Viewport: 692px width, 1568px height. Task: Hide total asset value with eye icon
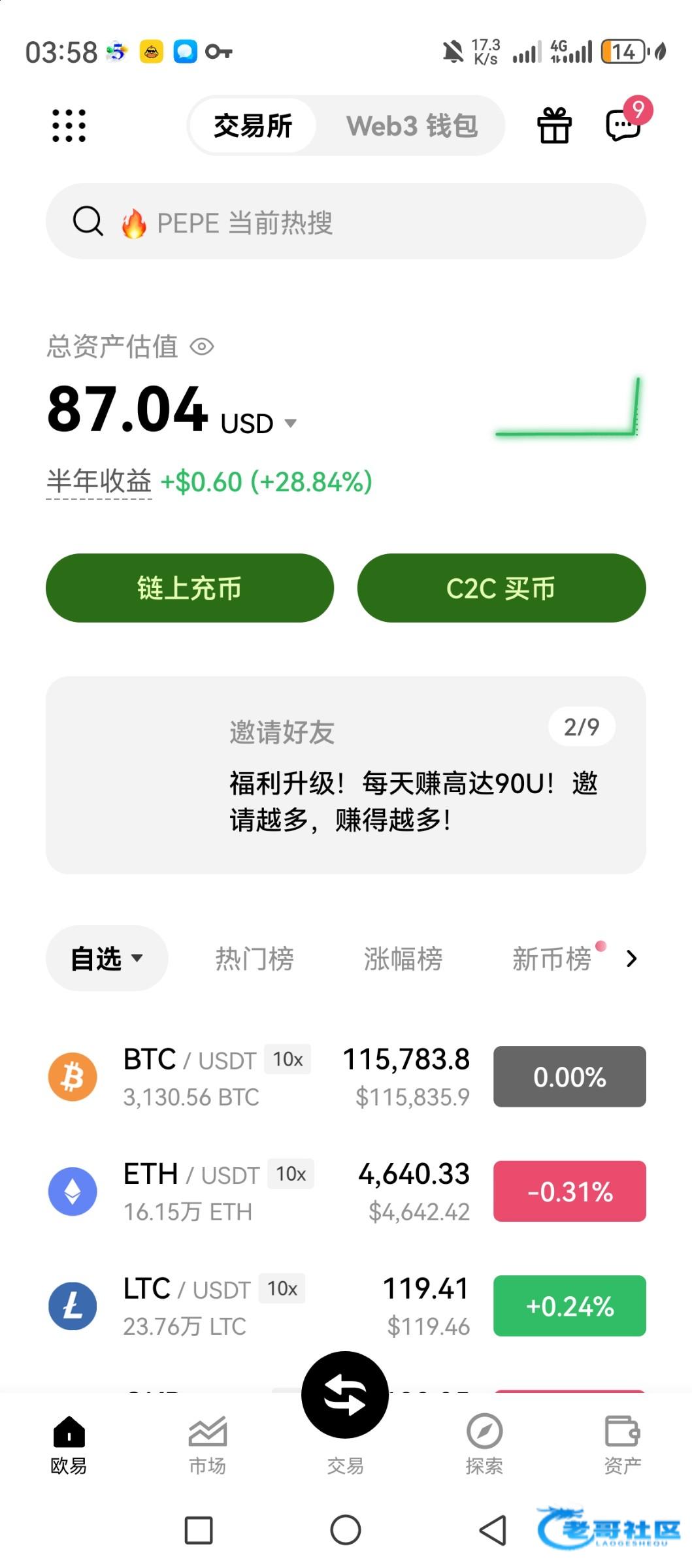click(202, 347)
